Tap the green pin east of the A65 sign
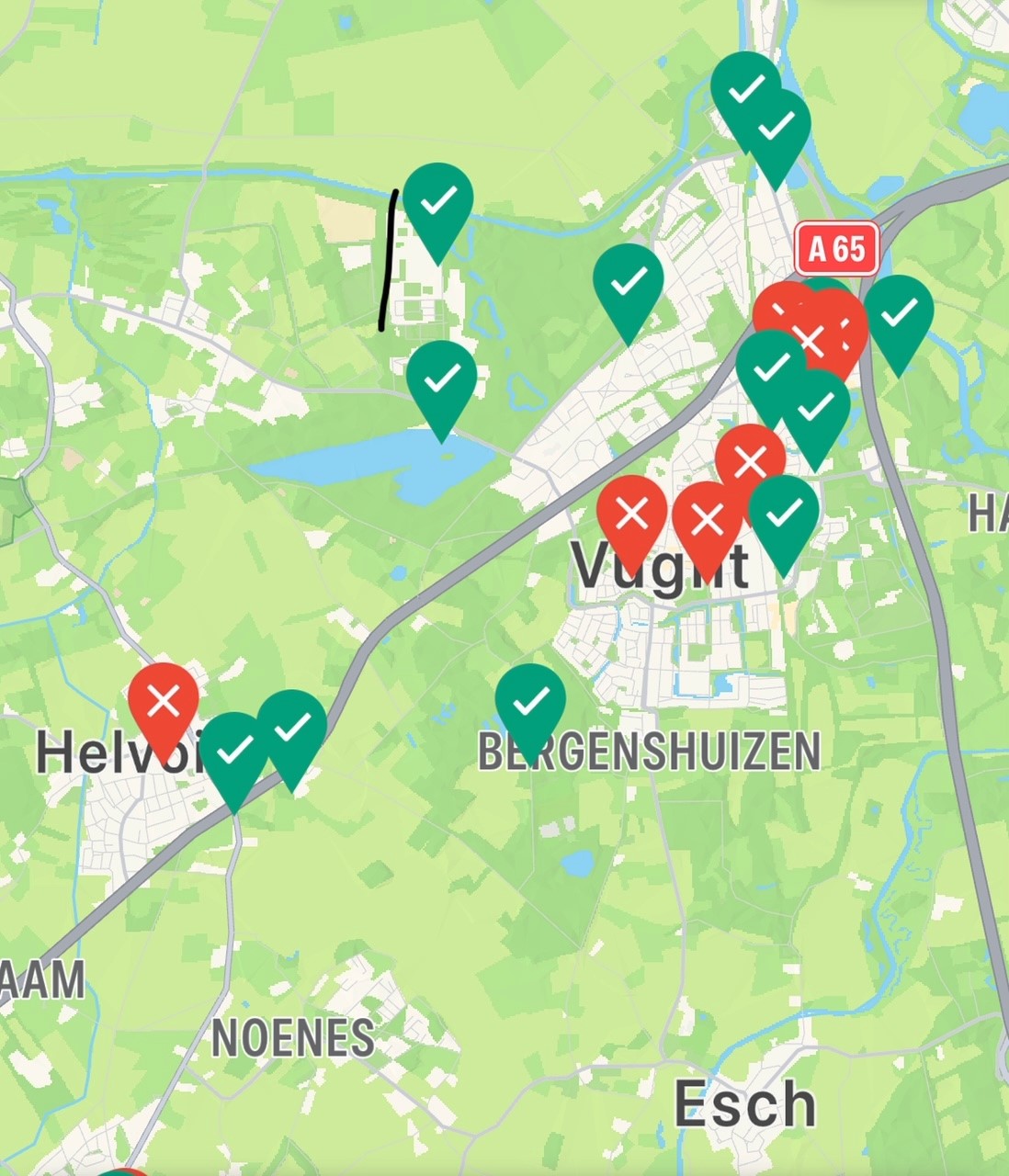 point(899,313)
